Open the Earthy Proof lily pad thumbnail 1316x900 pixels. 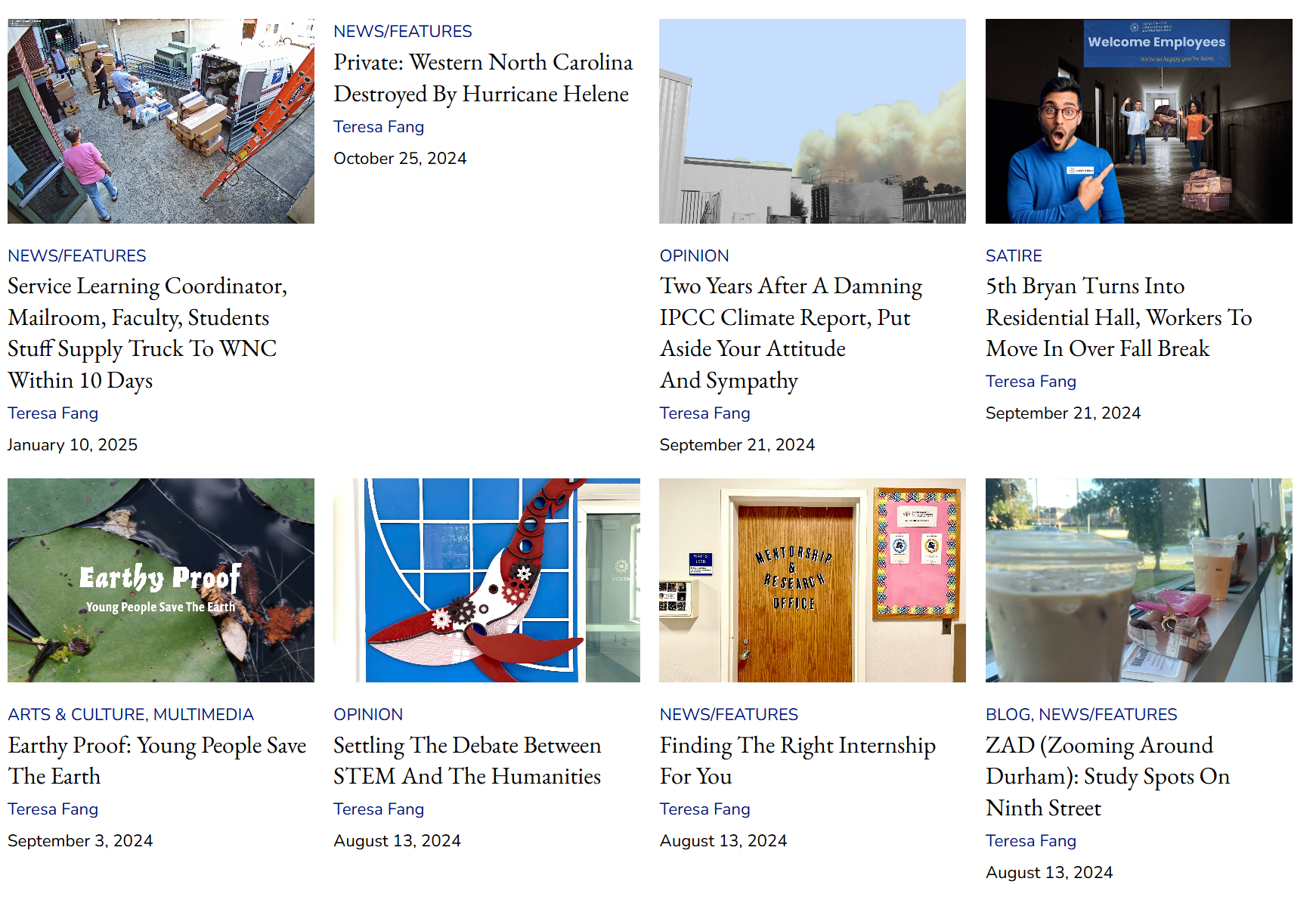pyautogui.click(x=160, y=580)
